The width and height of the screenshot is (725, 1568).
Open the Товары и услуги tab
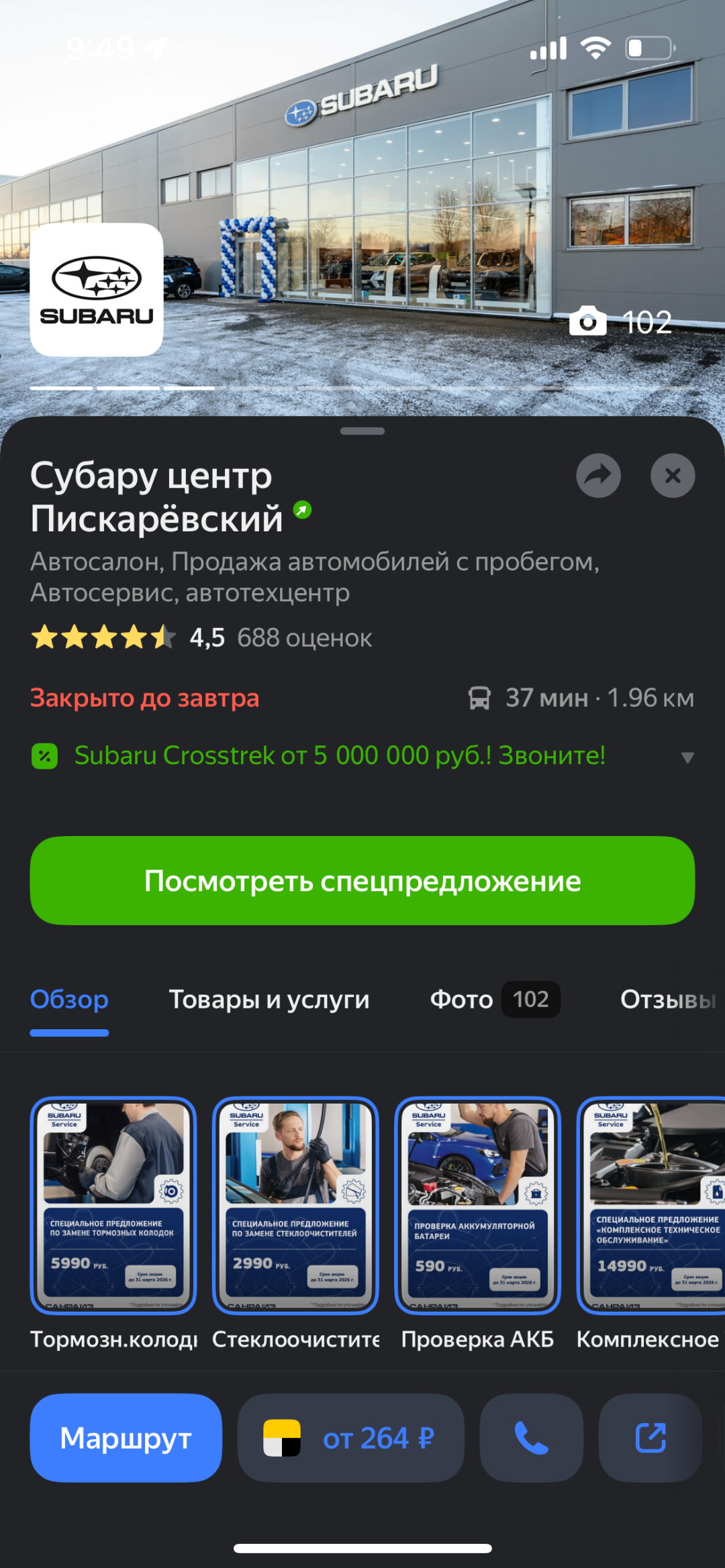pos(270,999)
